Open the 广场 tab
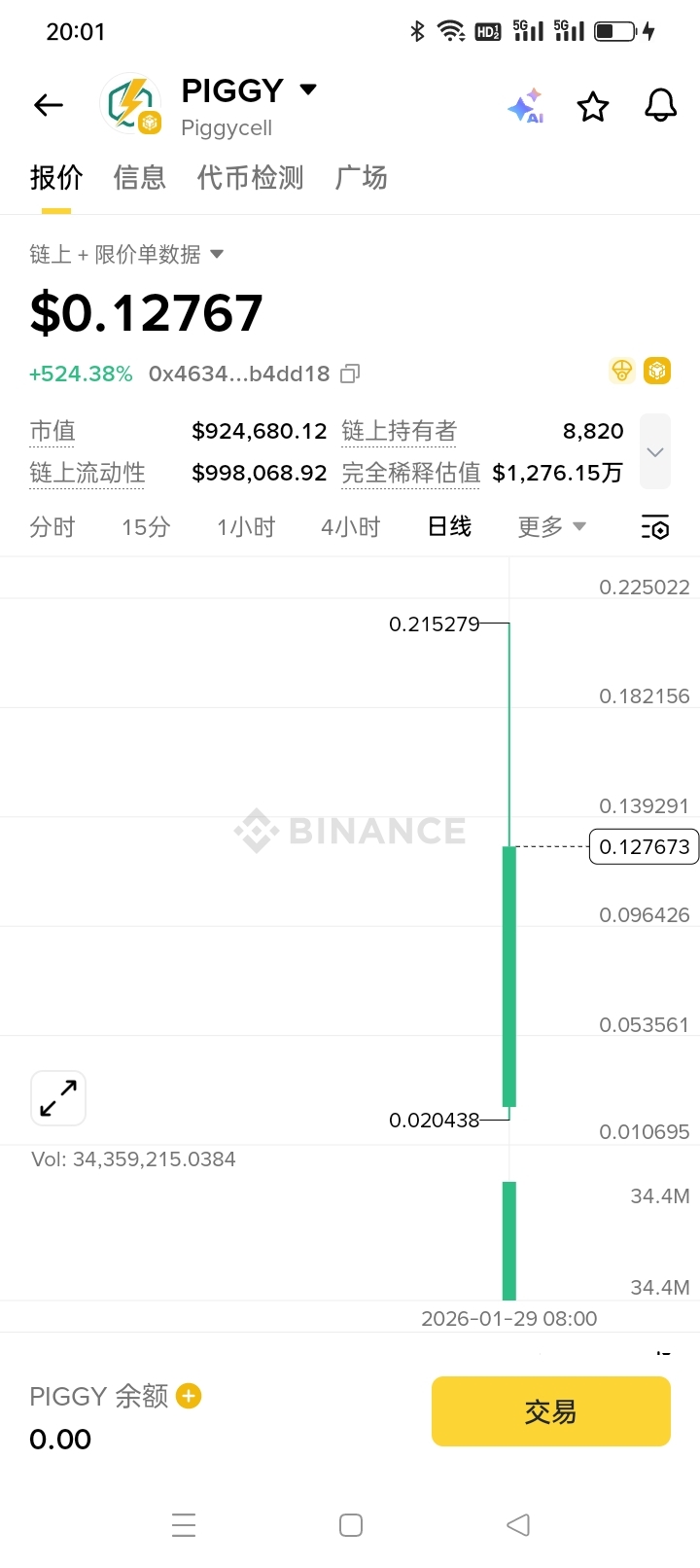 pyautogui.click(x=361, y=178)
